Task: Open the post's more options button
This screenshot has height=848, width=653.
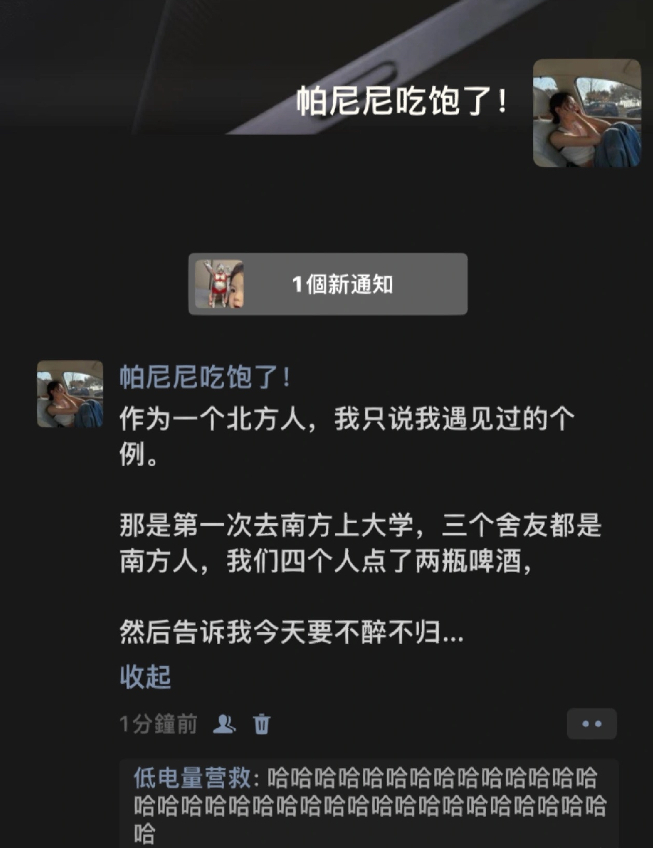Action: coord(591,724)
